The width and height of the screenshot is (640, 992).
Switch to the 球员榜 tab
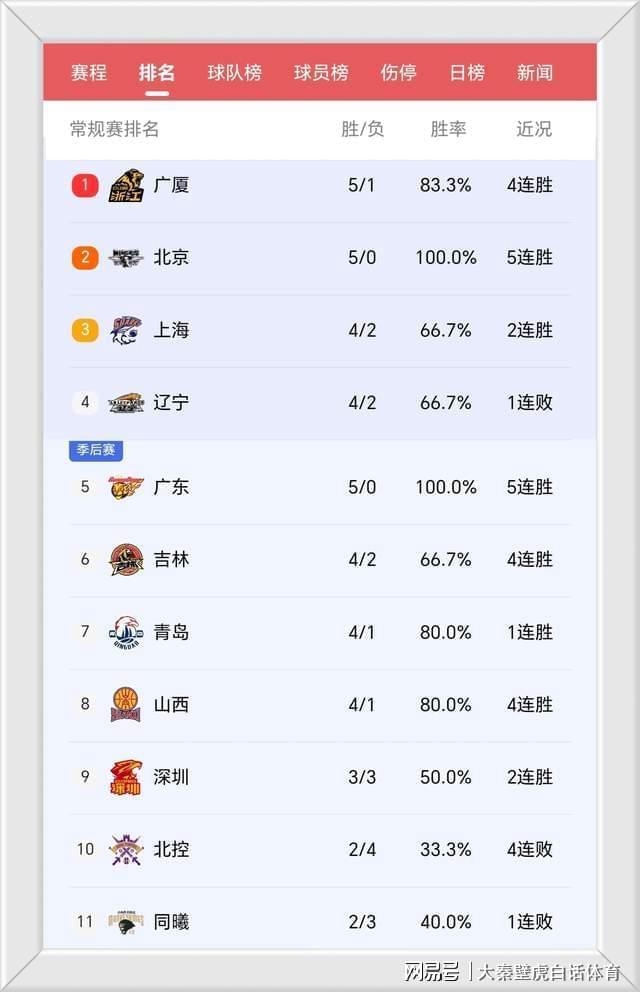[x=321, y=73]
